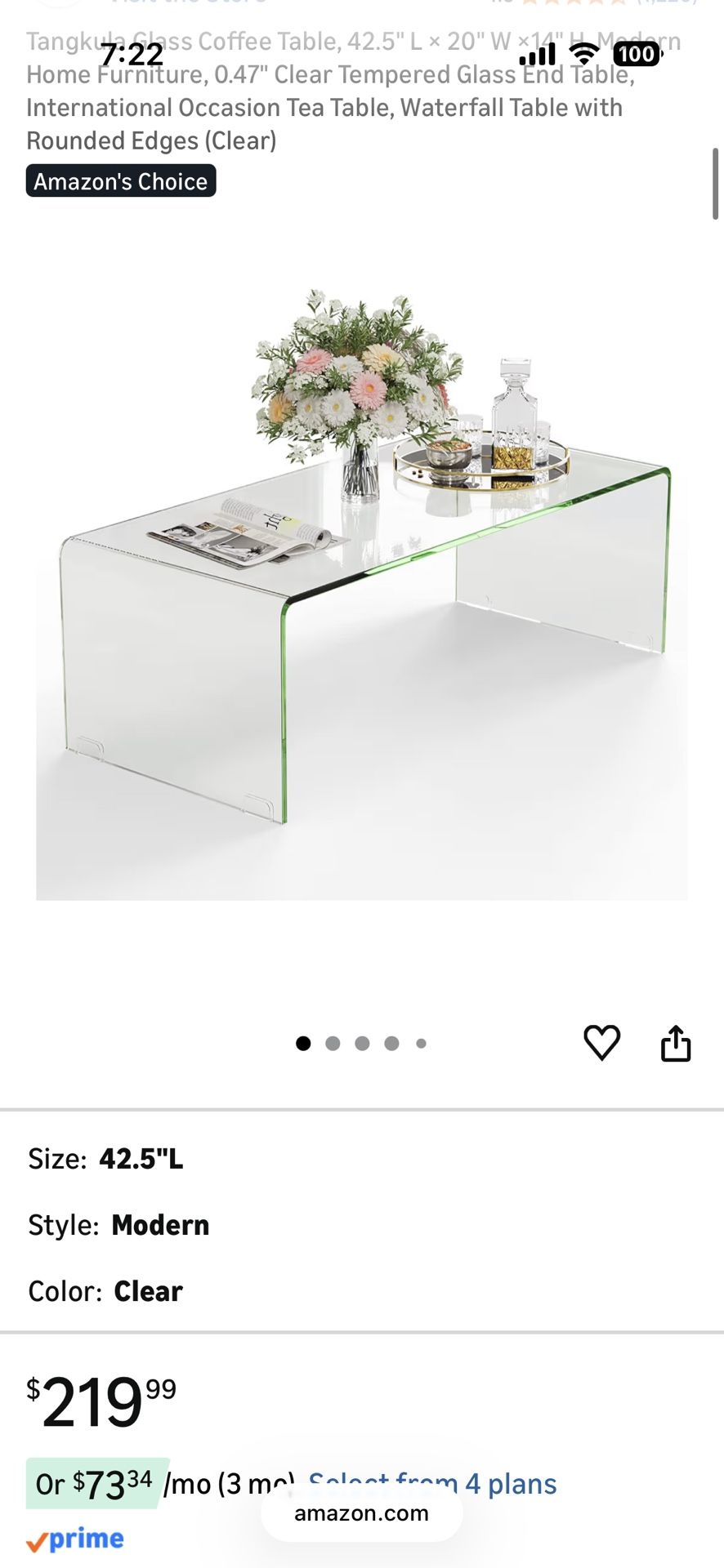Screen dimensions: 724x1568
Task: Tap the cellular signal bars indicator
Action: [x=539, y=53]
